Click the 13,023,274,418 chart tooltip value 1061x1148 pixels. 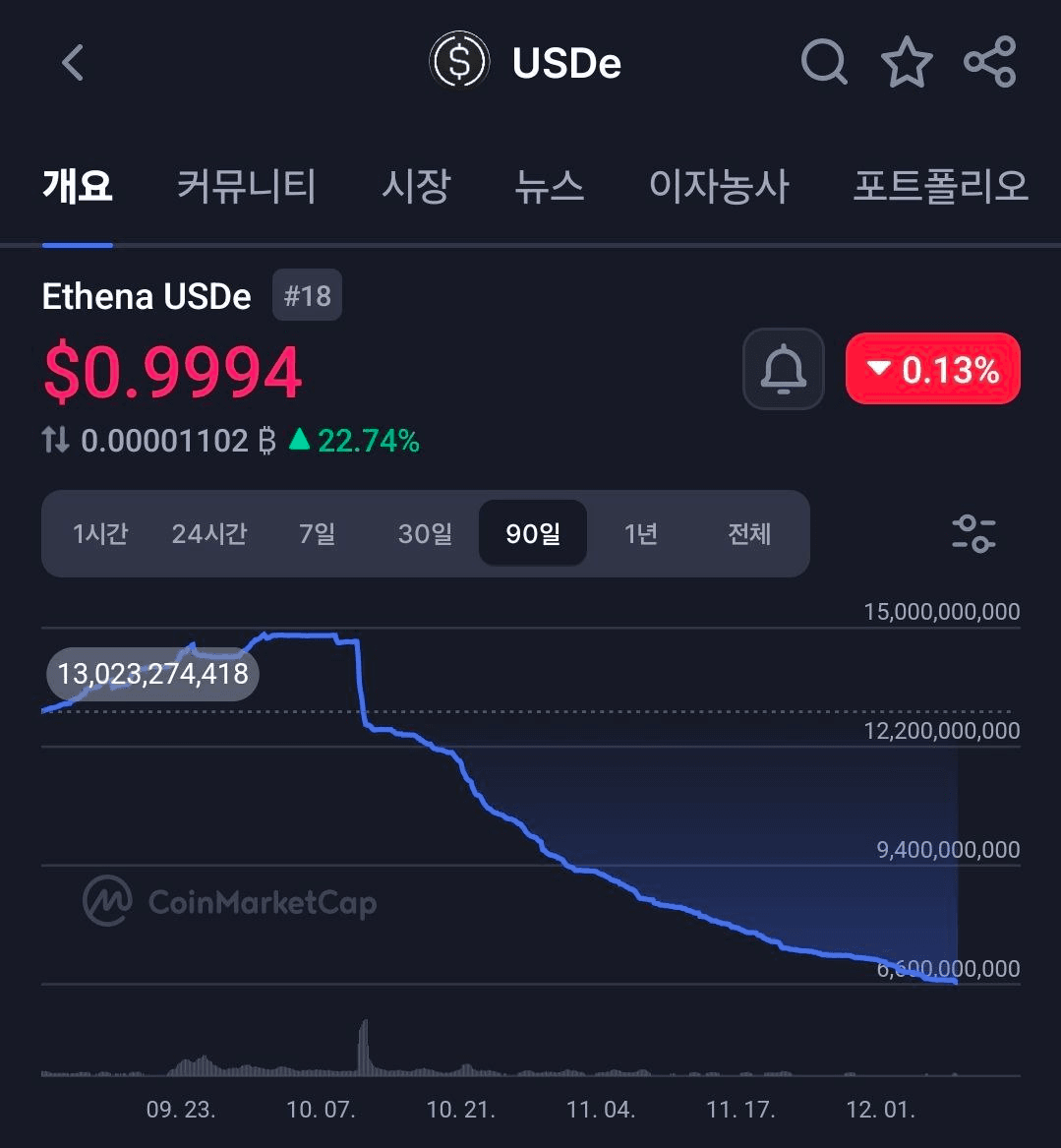pyautogui.click(x=150, y=674)
